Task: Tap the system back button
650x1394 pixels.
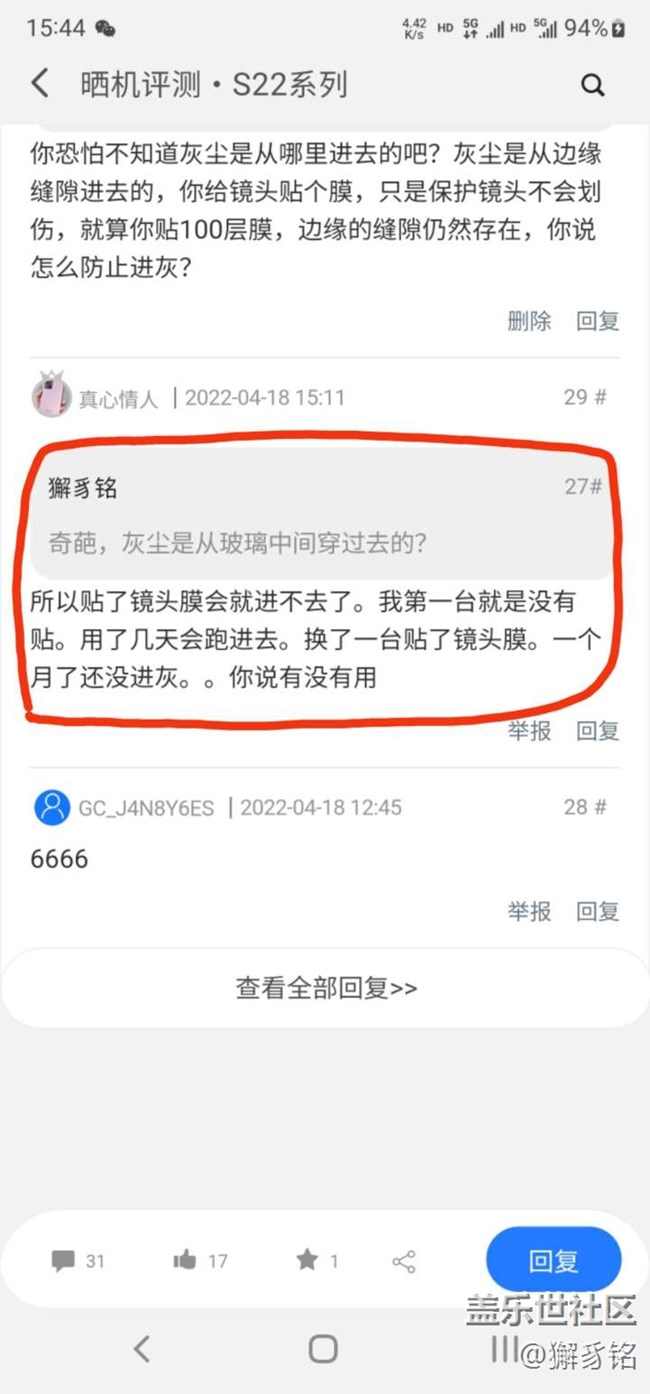Action: coord(142,1349)
